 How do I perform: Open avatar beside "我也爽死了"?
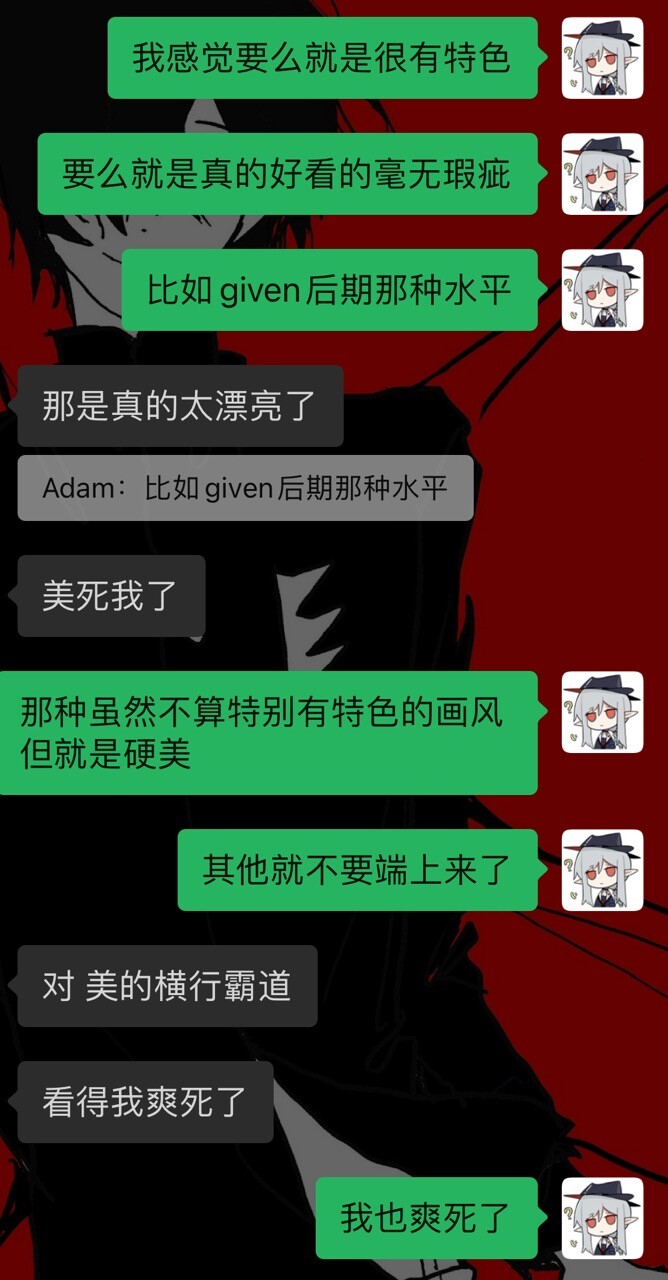point(602,1218)
